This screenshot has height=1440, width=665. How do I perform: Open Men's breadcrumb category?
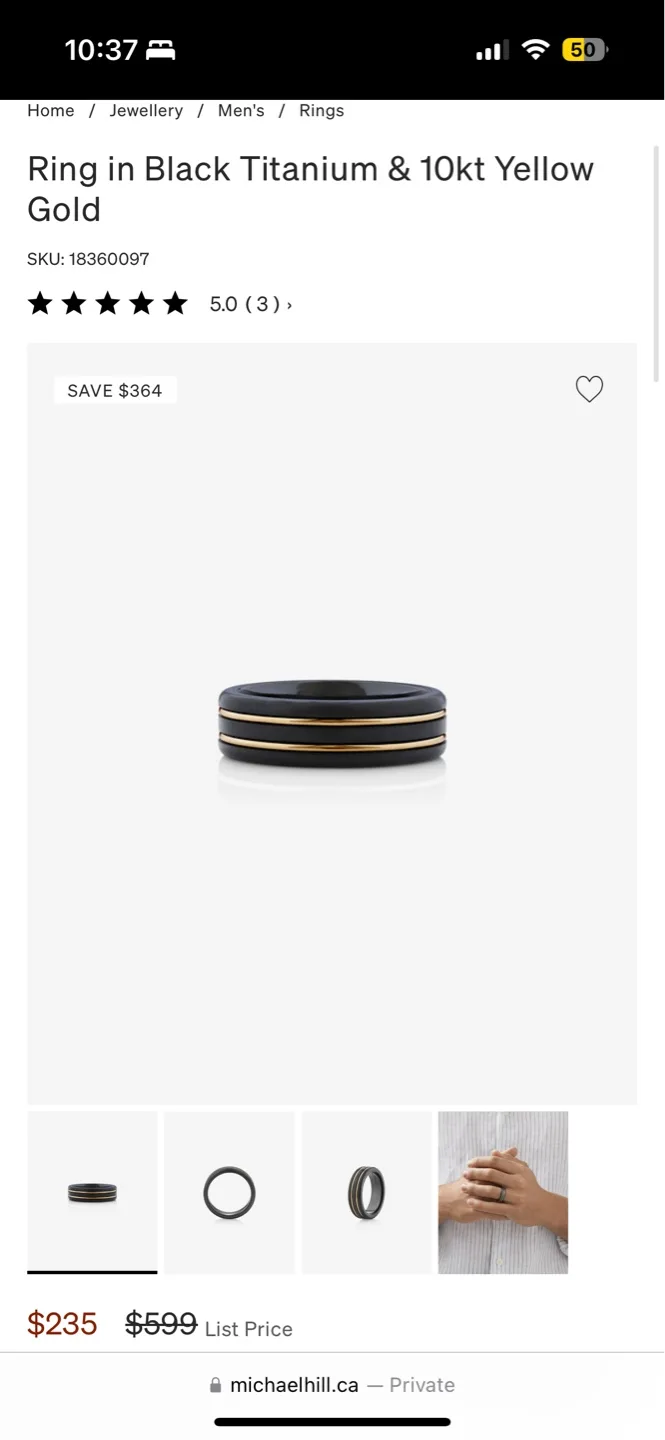(x=241, y=111)
